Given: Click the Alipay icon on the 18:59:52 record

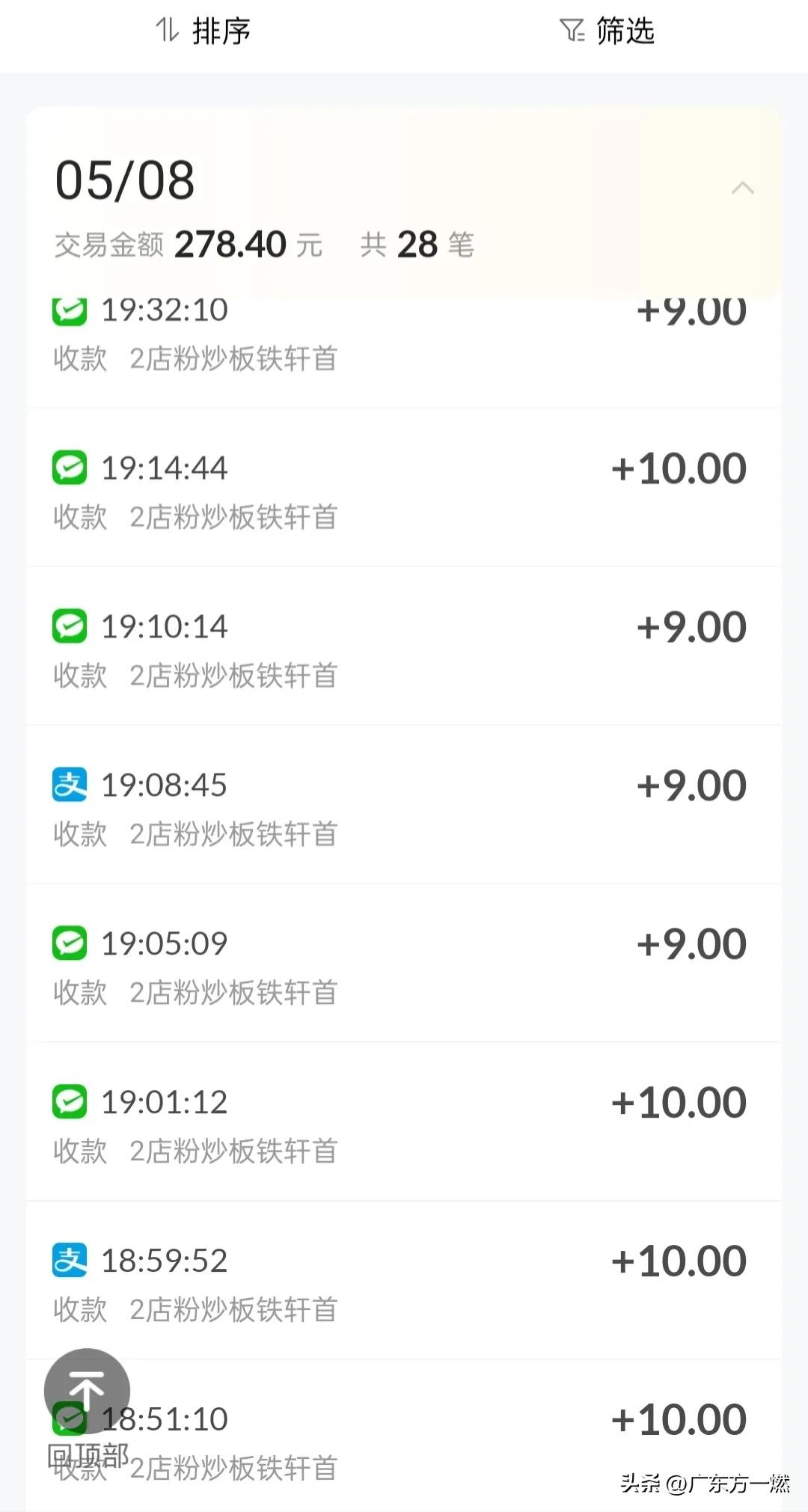Looking at the screenshot, I should click(x=70, y=1258).
